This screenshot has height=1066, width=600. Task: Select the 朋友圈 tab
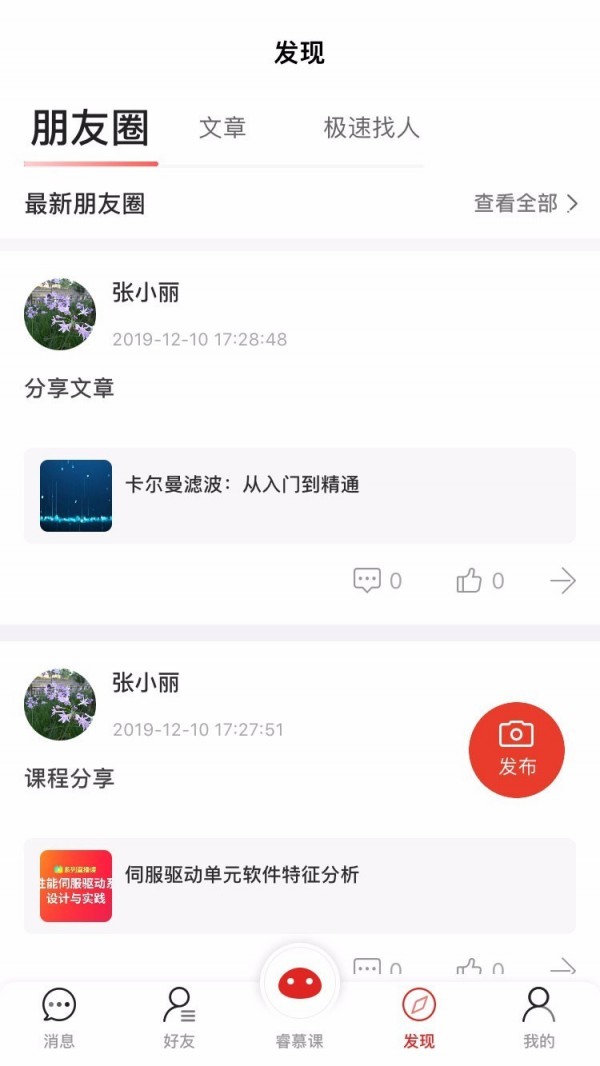tap(90, 129)
